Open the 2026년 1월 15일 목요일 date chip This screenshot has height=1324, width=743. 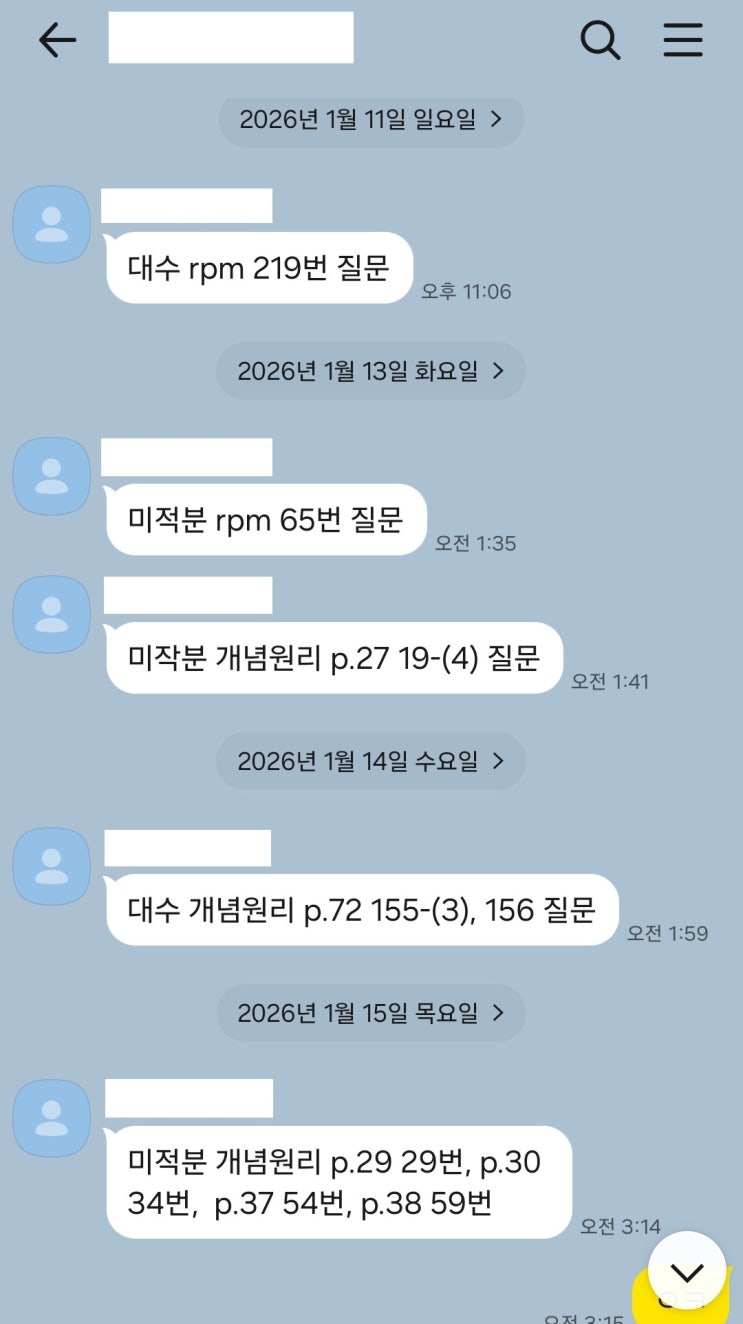371,1013
